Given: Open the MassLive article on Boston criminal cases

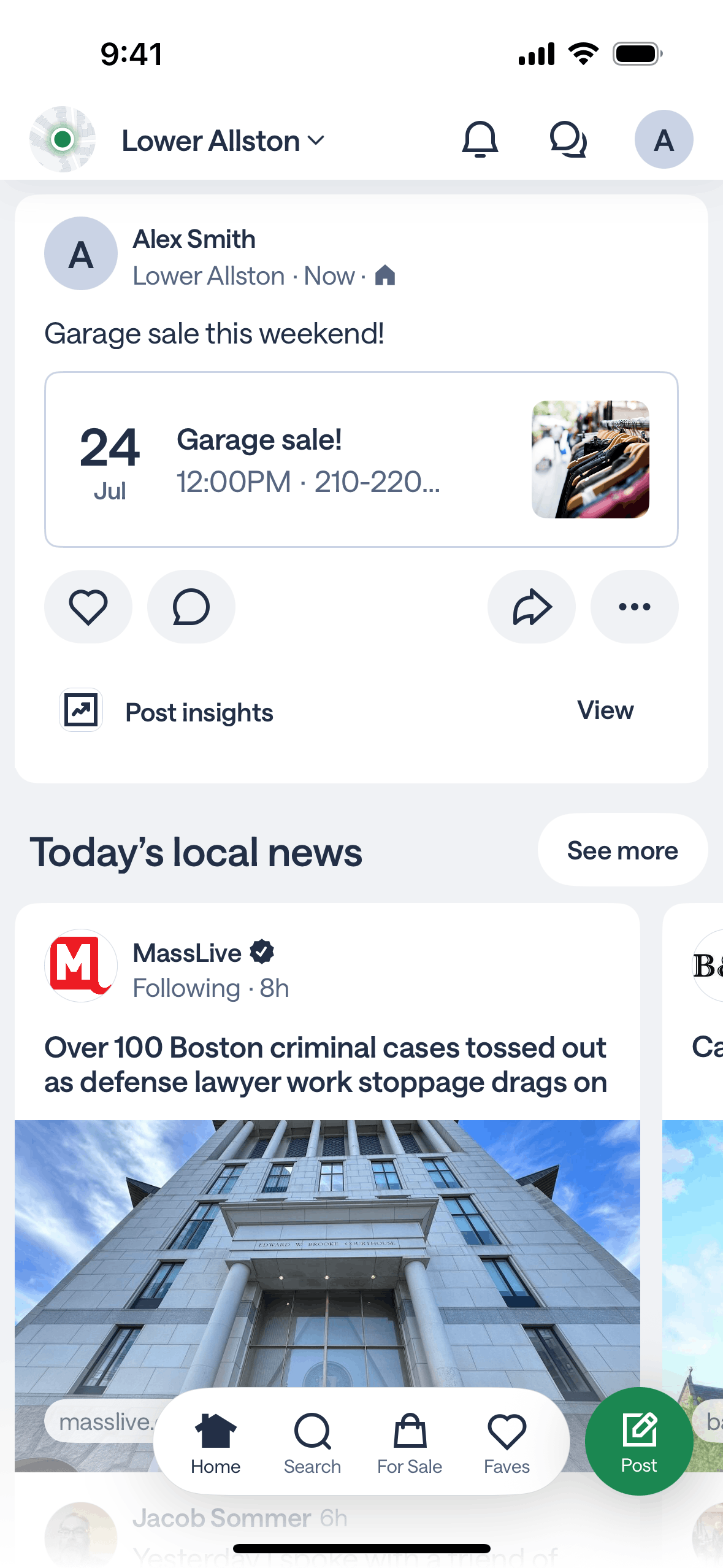Looking at the screenshot, I should 326,1065.
